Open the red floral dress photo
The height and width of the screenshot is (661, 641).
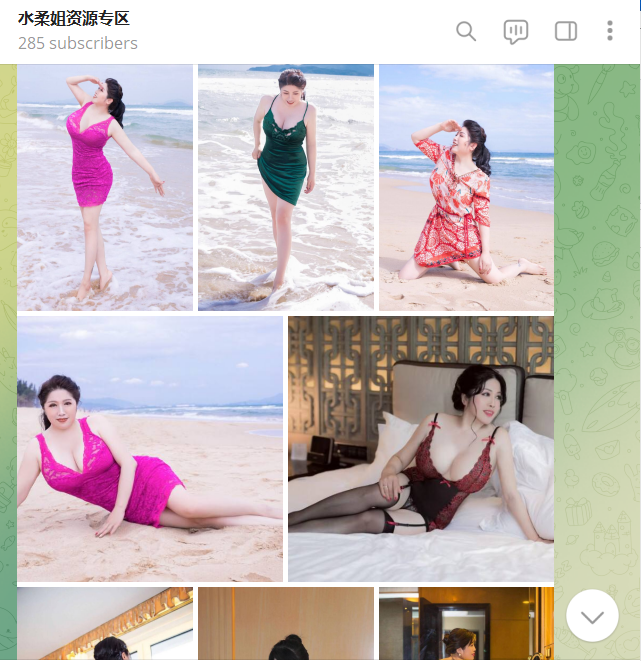[466, 187]
